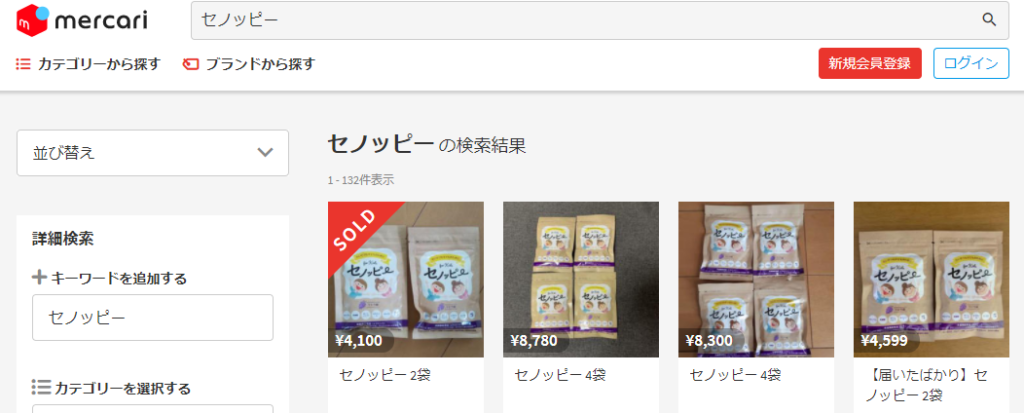Expand the 並び替え sort dropdown
The width and height of the screenshot is (1024, 413).
(x=153, y=153)
